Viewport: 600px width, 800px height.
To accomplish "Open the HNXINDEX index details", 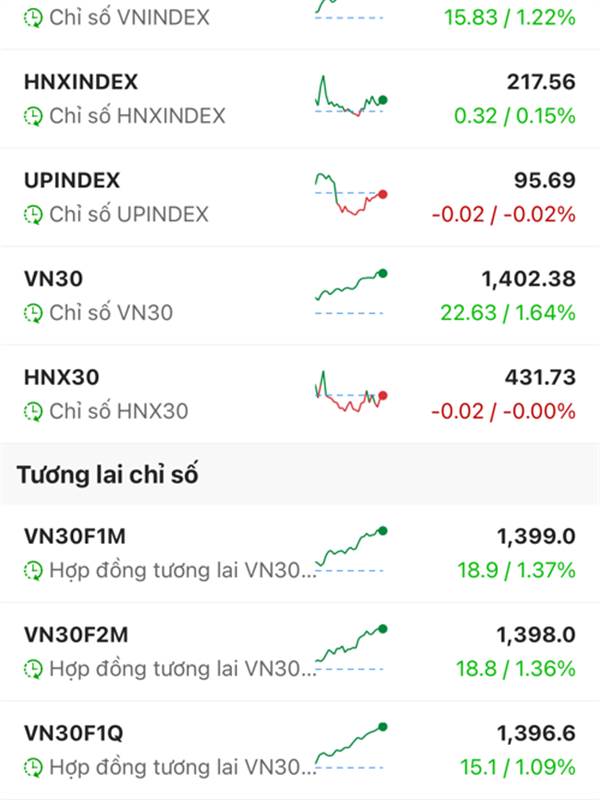I will click(300, 99).
